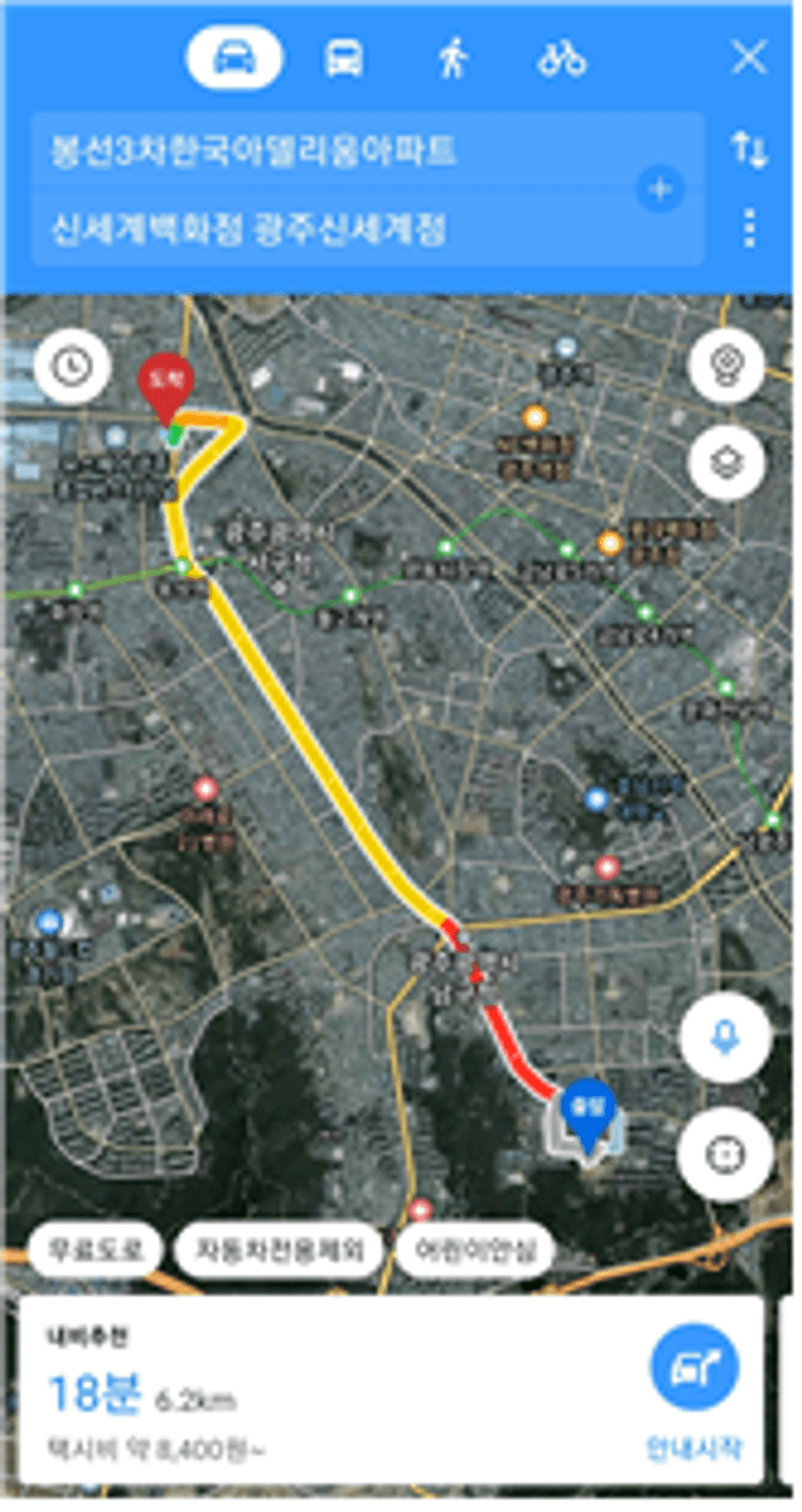This screenshot has height=1512, width=802.
Task: Switch to public transit directions
Action: point(344,59)
